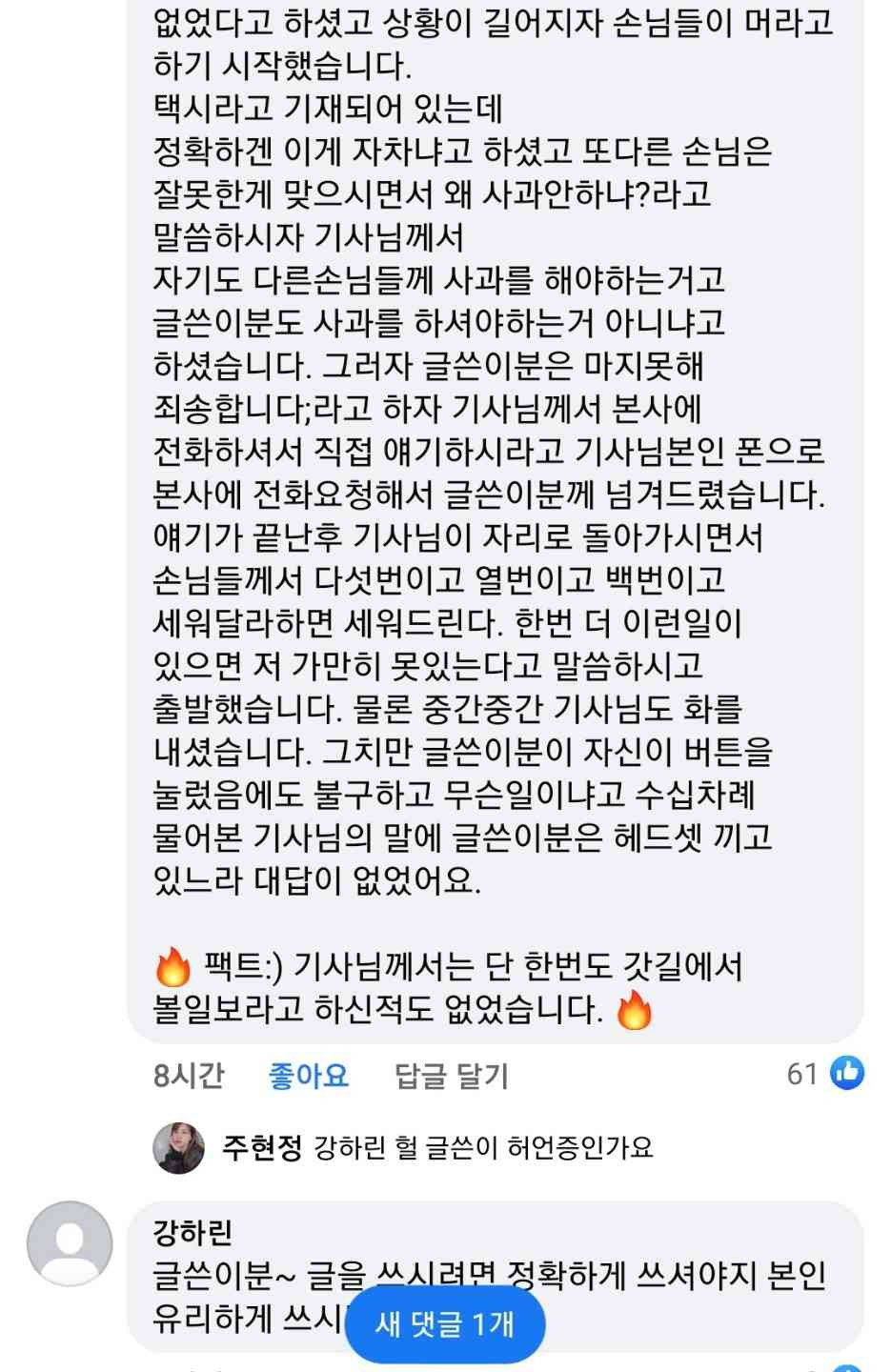Jump to new comment via 새 댓글 1개

point(445,1323)
